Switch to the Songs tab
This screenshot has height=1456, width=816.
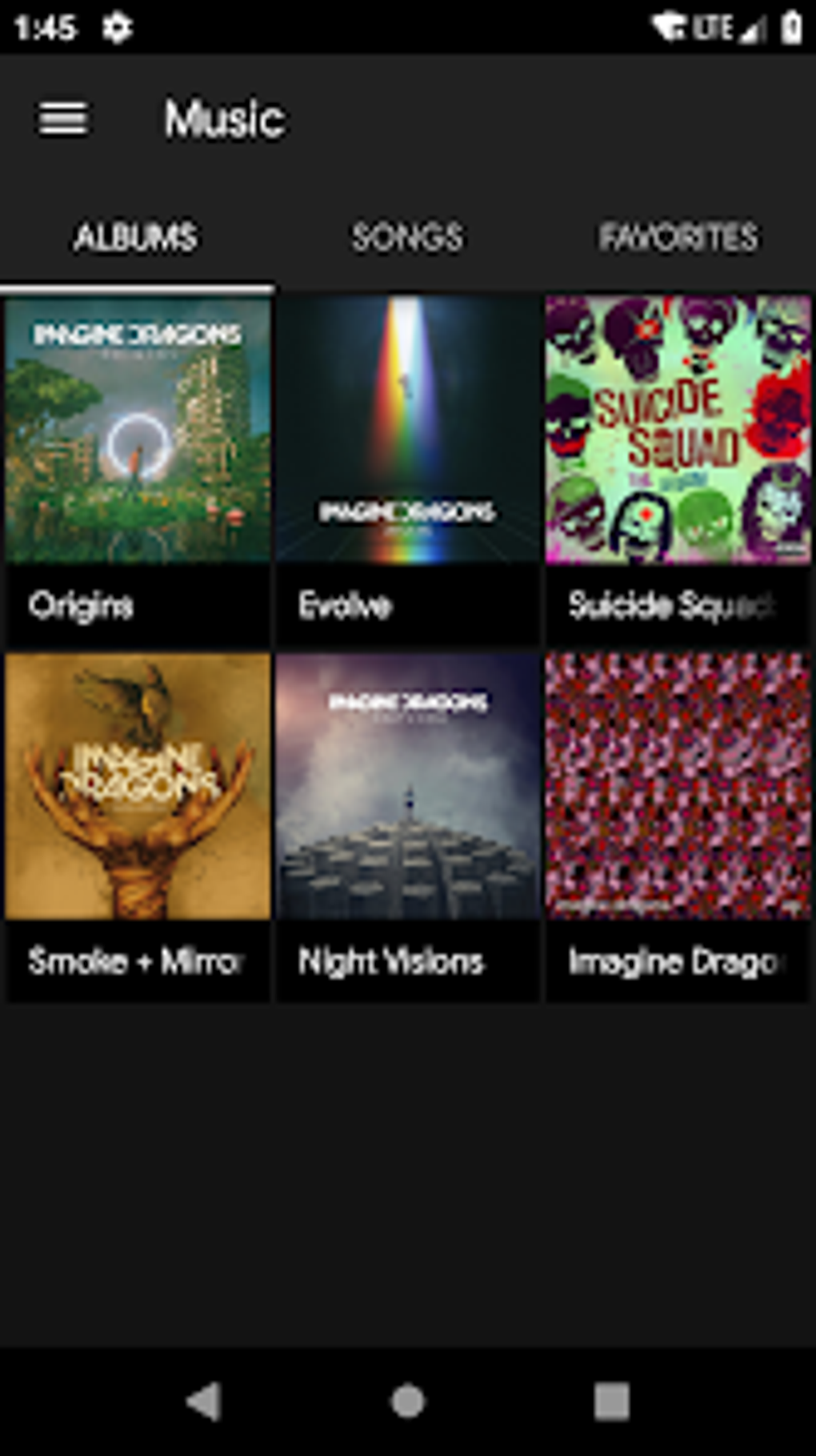407,237
